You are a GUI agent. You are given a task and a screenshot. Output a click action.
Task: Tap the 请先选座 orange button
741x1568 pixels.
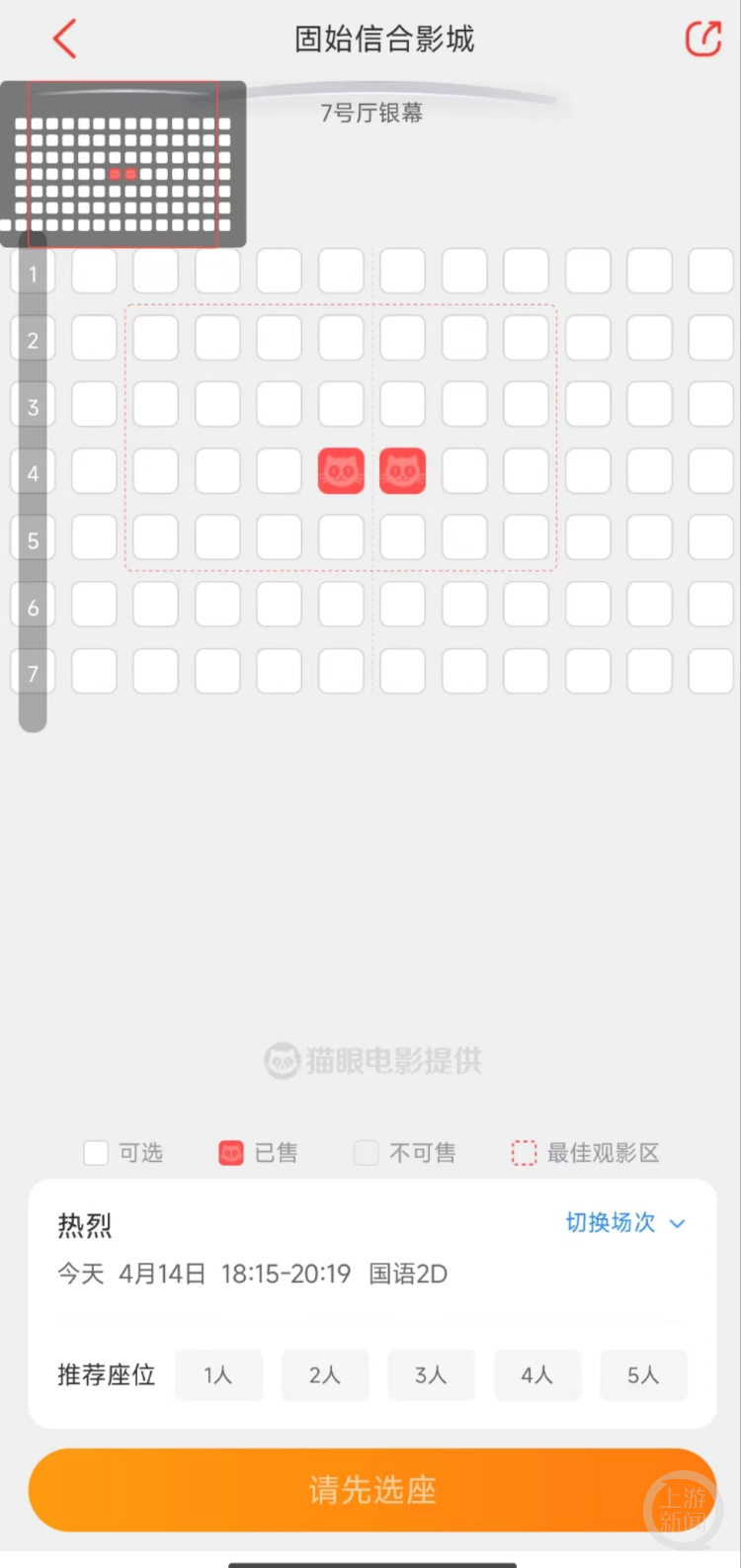coord(370,1490)
